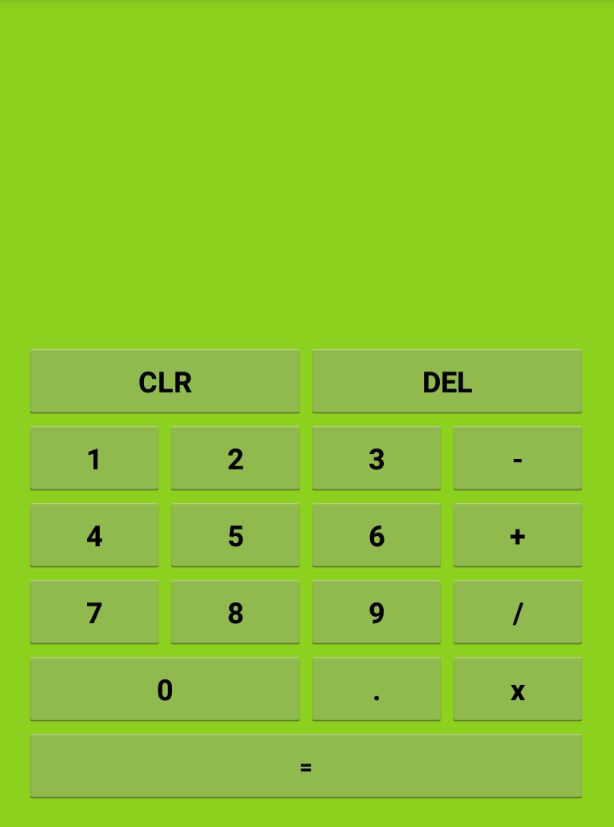Select the minus operator

click(x=517, y=458)
